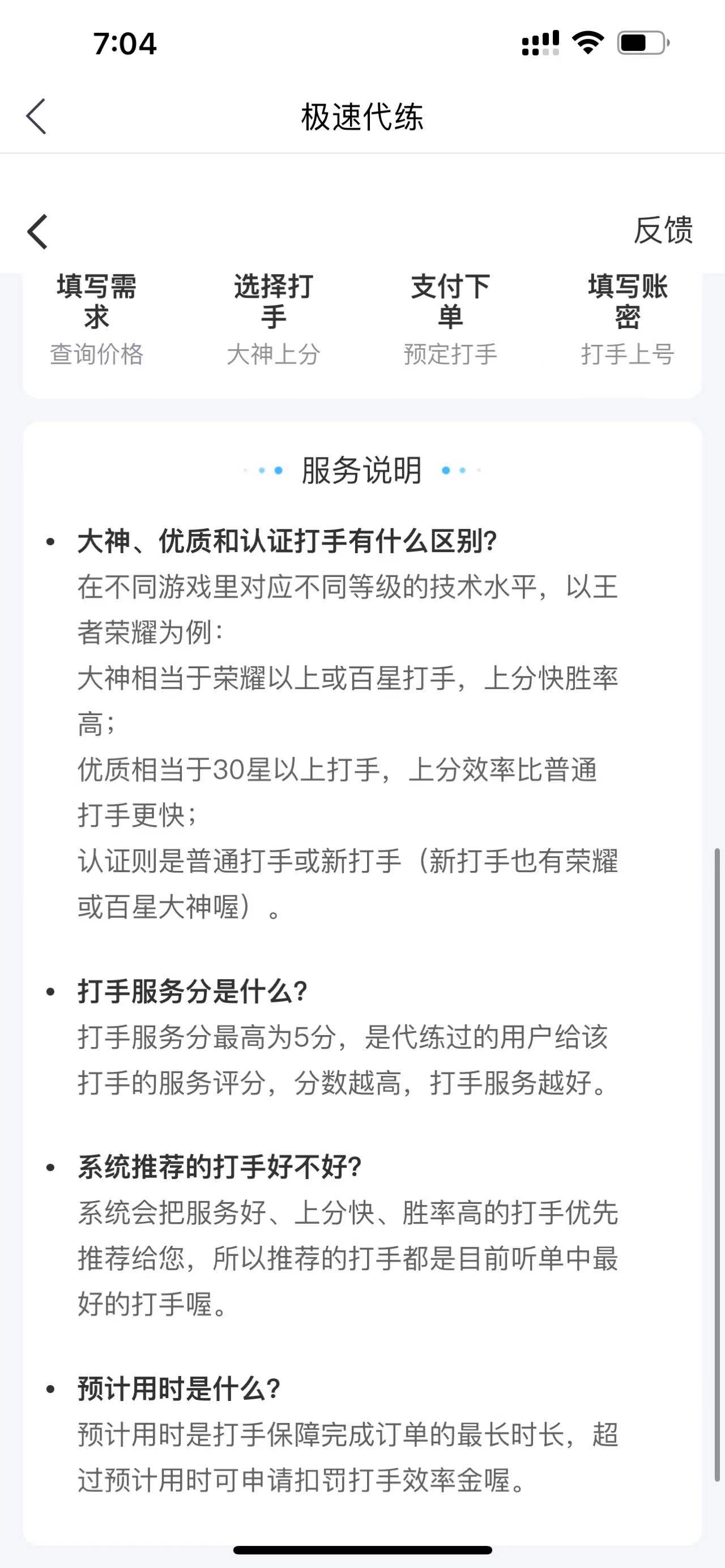The width and height of the screenshot is (725, 1568).
Task: Tap the back arrow beside 极速代练 title
Action: pyautogui.click(x=36, y=116)
